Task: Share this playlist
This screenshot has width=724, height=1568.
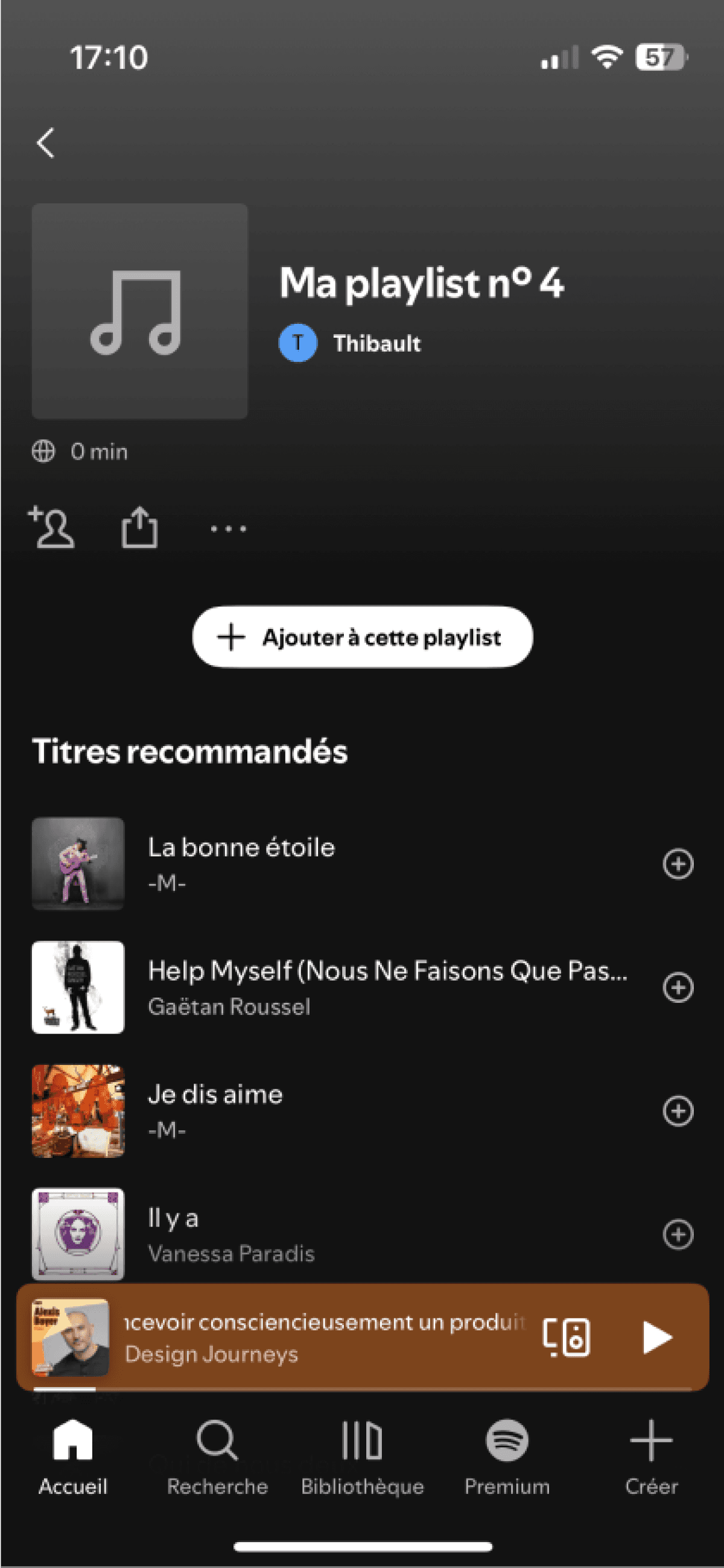Action: tap(139, 527)
